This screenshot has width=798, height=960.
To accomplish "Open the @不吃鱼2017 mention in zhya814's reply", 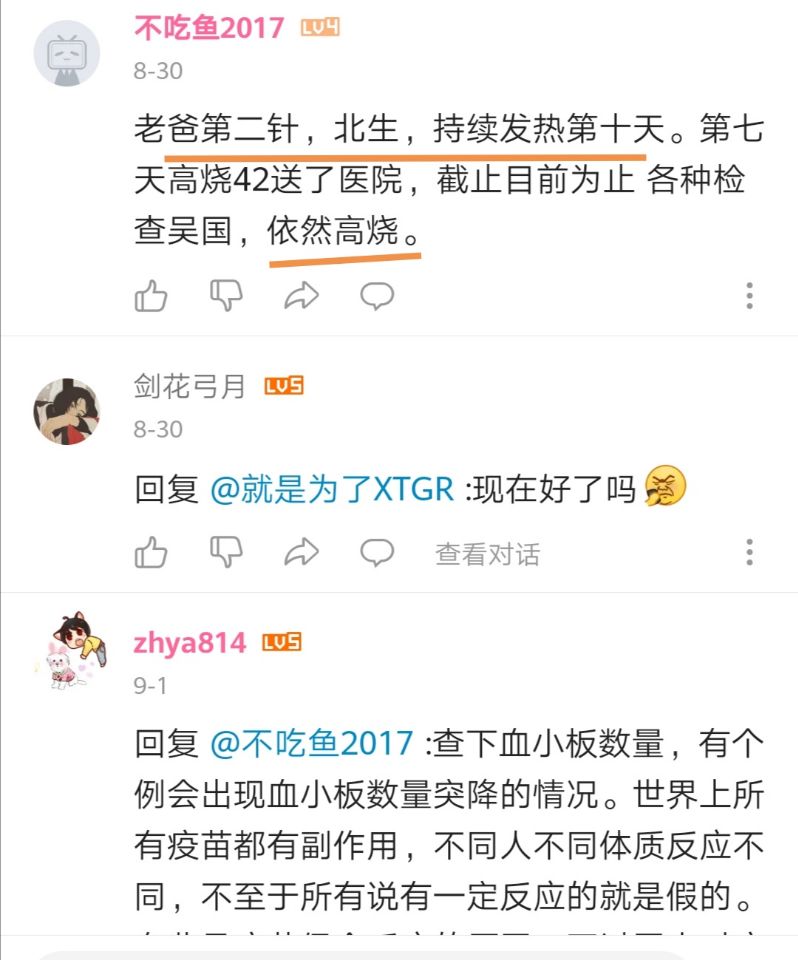I will tap(311, 745).
